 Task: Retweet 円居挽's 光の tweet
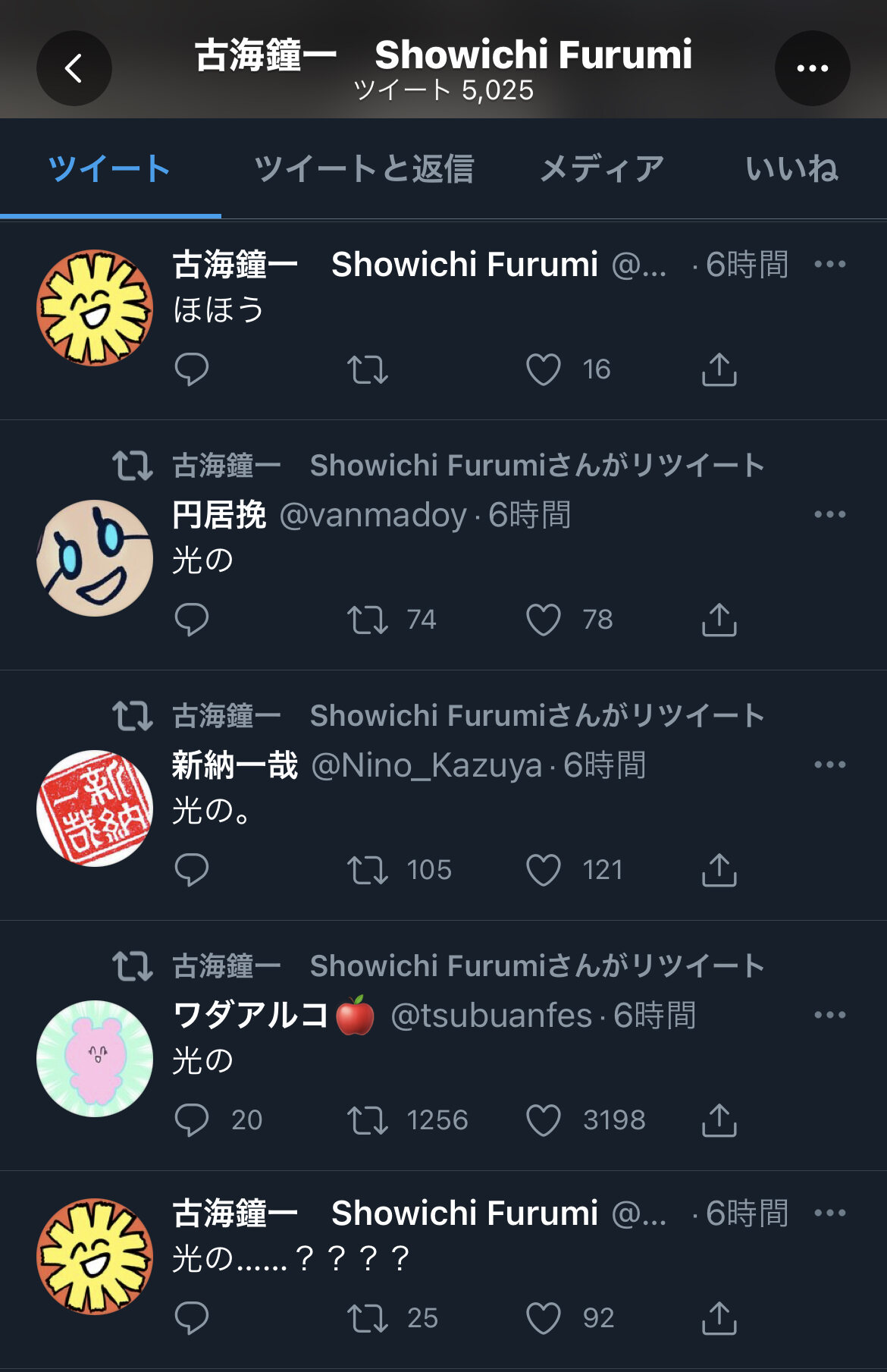coord(368,620)
